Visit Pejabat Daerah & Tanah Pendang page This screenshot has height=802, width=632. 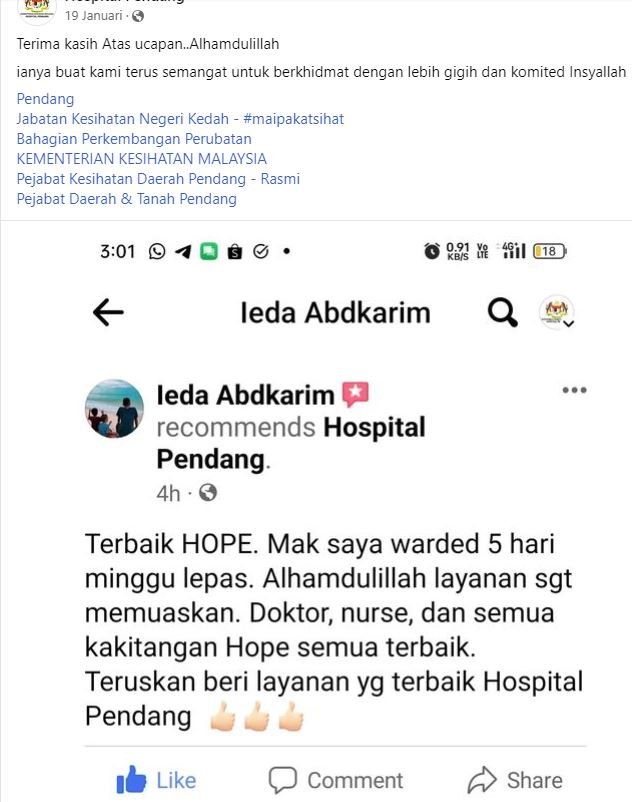[x=127, y=199]
